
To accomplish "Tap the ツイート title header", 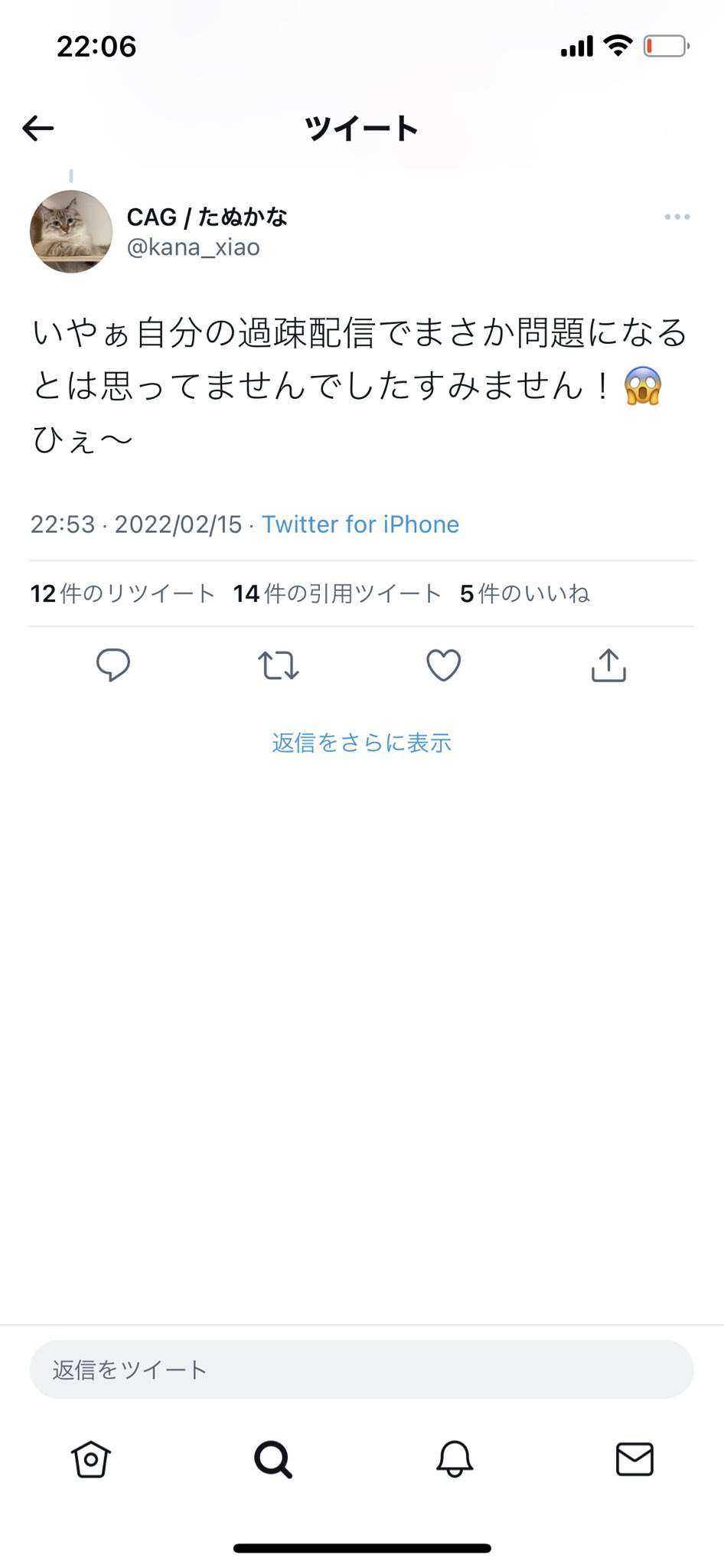I will 361,127.
